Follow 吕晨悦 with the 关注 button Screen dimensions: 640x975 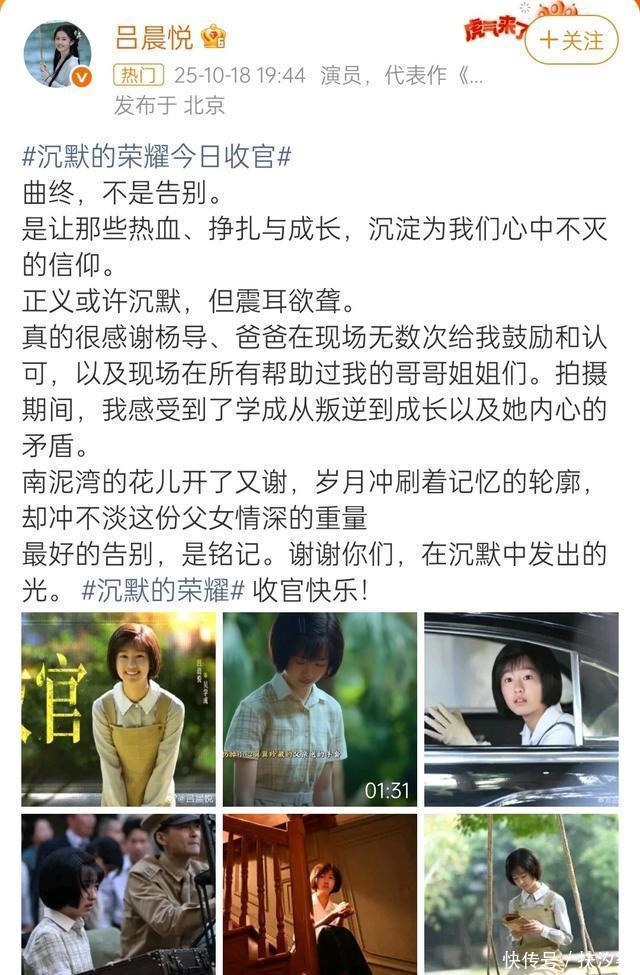[x=571, y=40]
